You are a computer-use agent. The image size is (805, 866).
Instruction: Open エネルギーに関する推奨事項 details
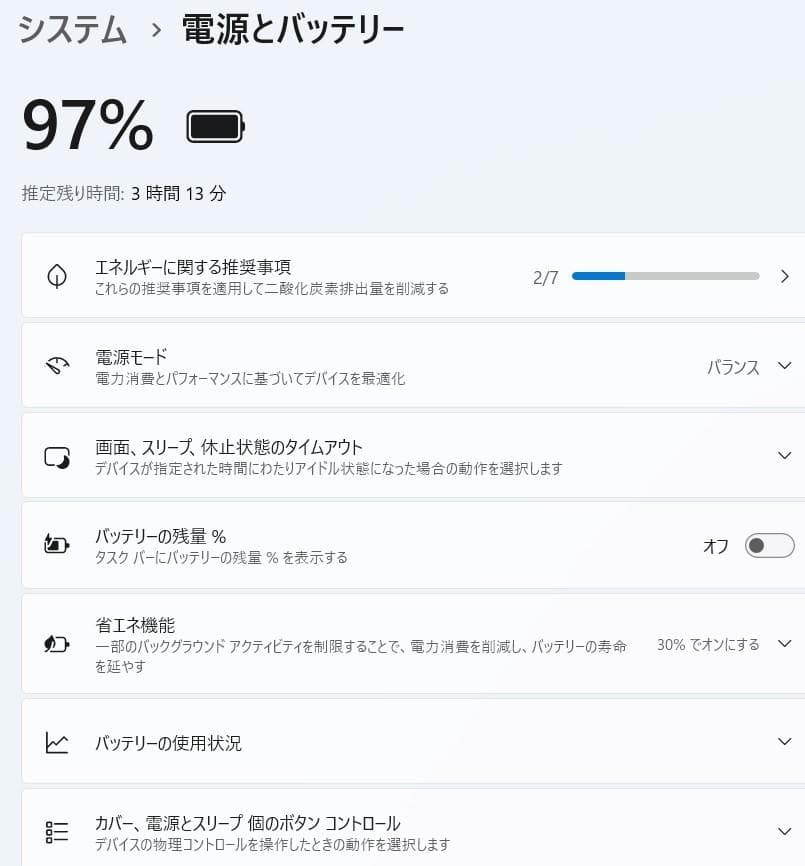coord(785,275)
